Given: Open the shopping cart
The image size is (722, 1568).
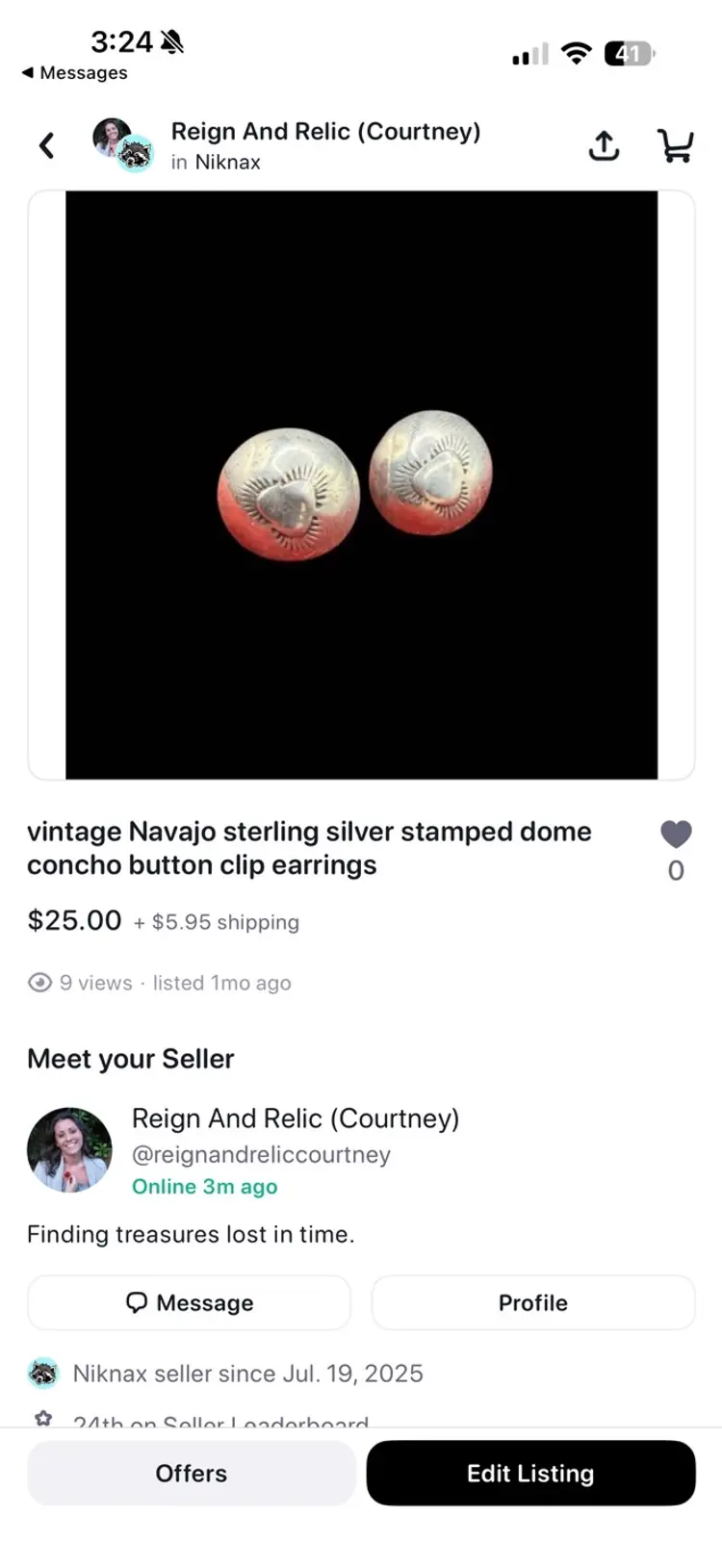Looking at the screenshot, I should [675, 145].
